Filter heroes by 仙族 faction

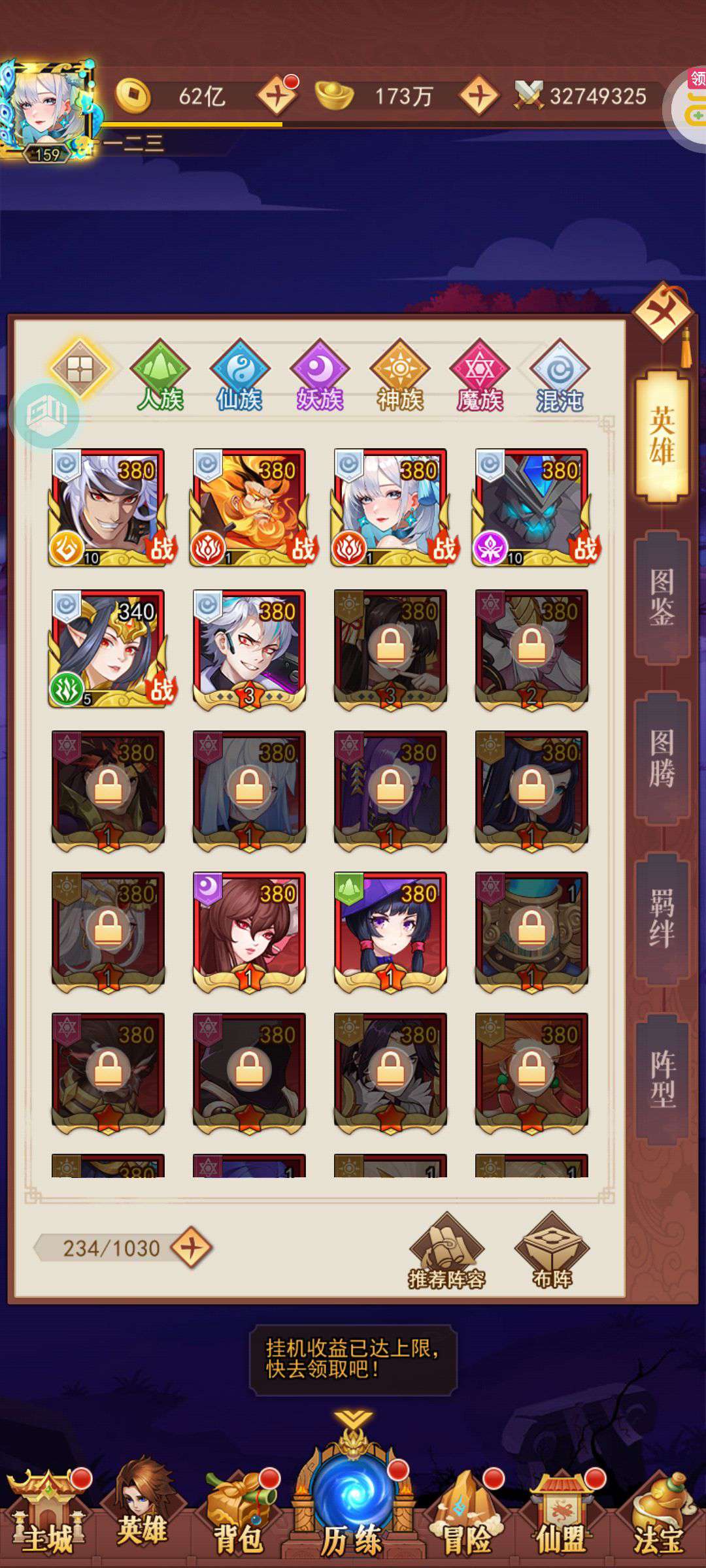240,375
